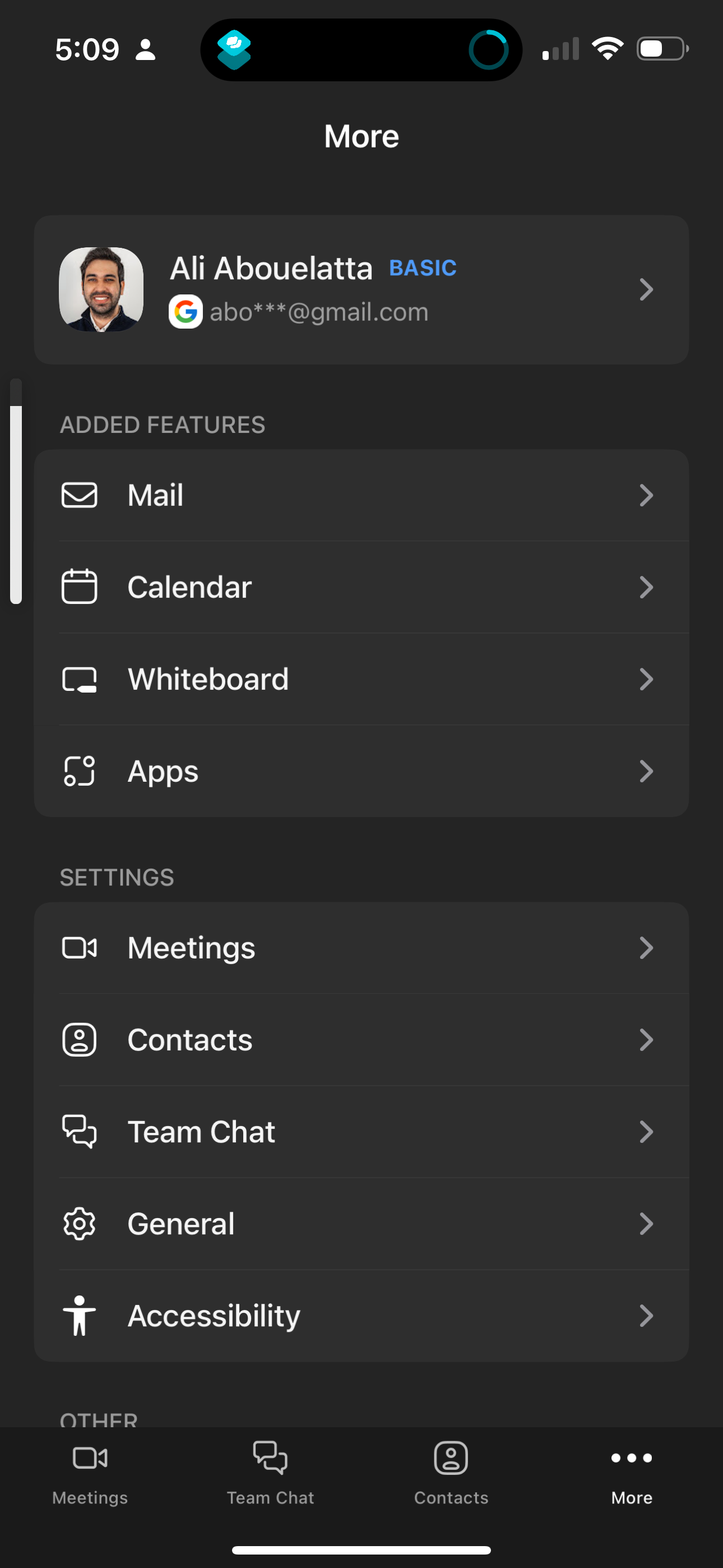Tap the BASIC plan label
723x1568 pixels.
(x=423, y=268)
